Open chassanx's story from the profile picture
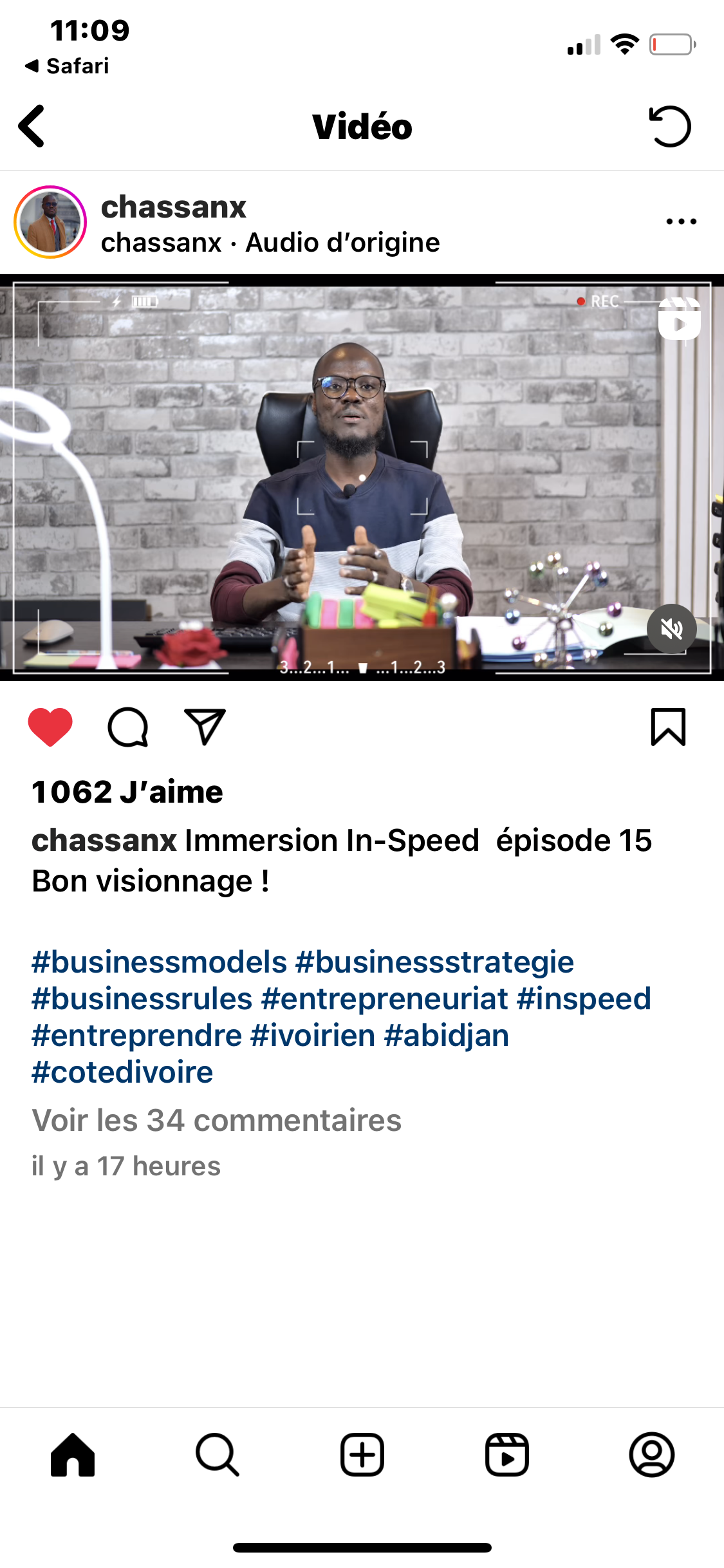This screenshot has width=724, height=1568. coord(50,222)
